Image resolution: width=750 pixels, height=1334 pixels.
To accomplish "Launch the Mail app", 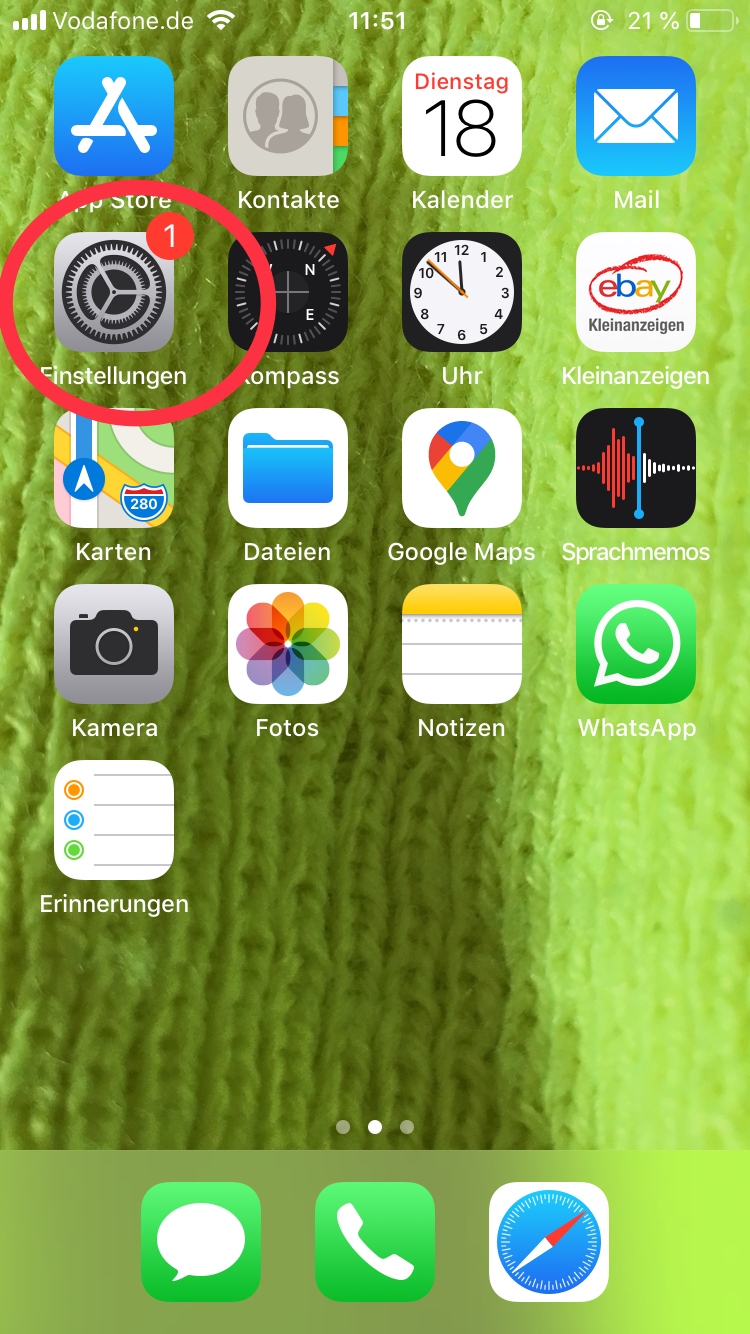I will (636, 116).
